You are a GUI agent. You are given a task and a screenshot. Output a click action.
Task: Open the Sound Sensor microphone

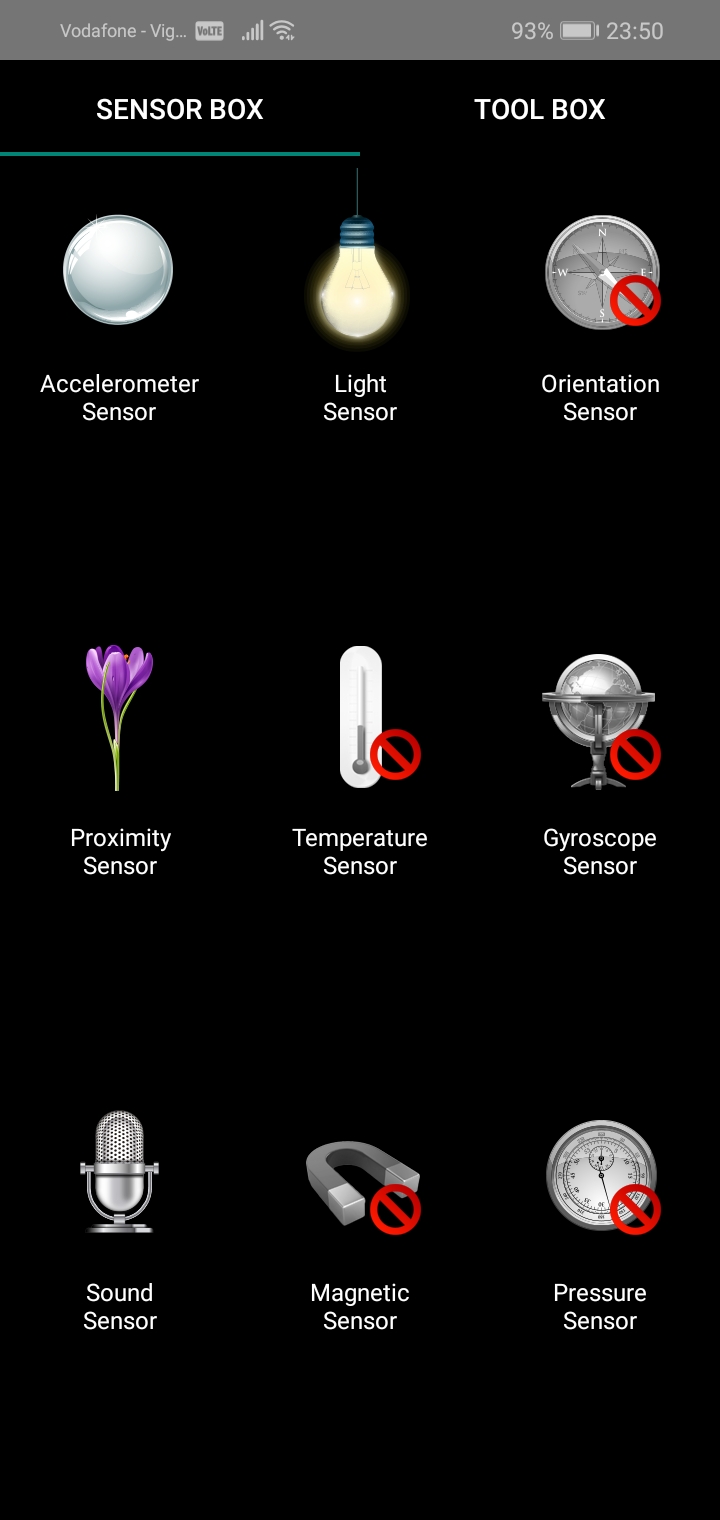(x=119, y=1171)
